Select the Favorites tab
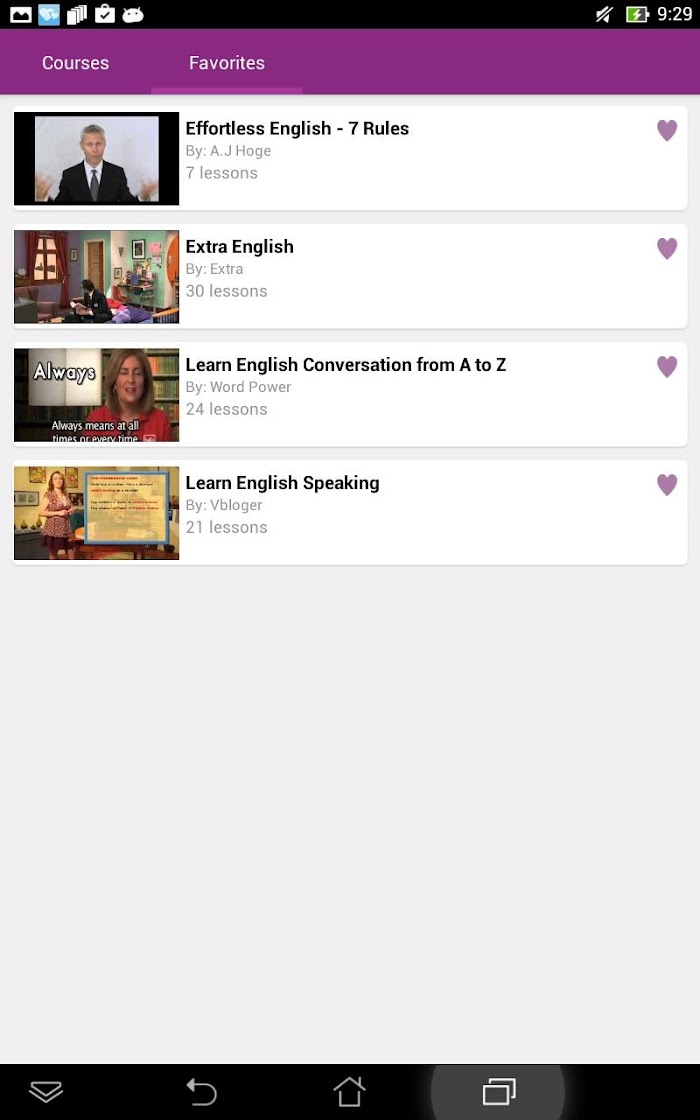Screen dimensions: 700x1120 pos(227,63)
